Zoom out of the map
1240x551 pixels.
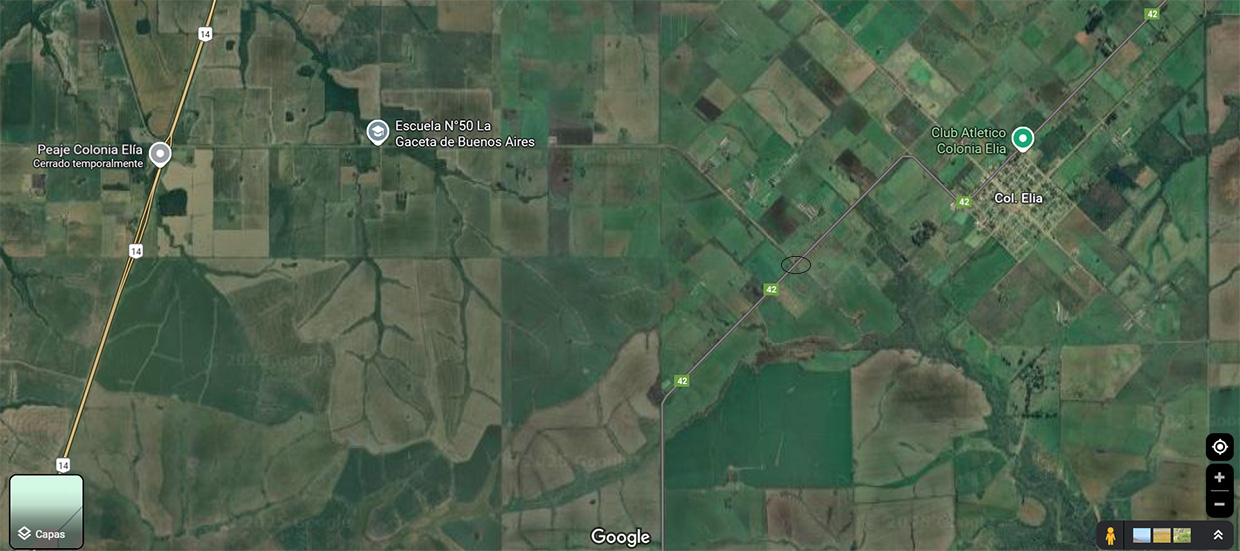(x=1219, y=505)
